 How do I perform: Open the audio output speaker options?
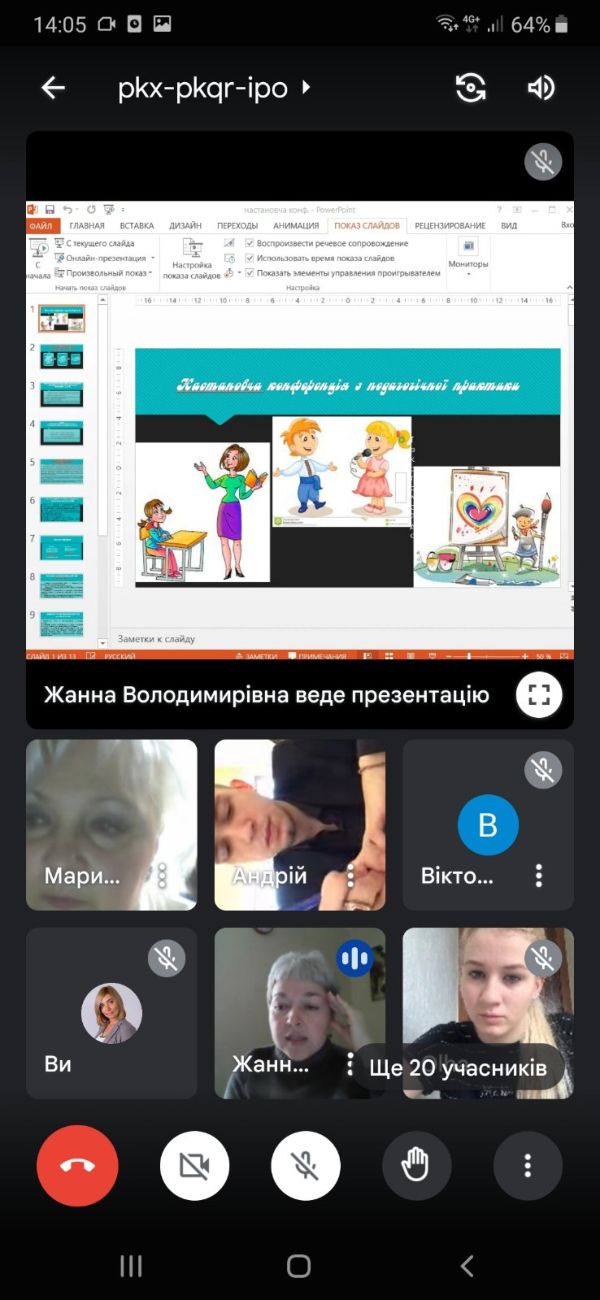pos(541,88)
